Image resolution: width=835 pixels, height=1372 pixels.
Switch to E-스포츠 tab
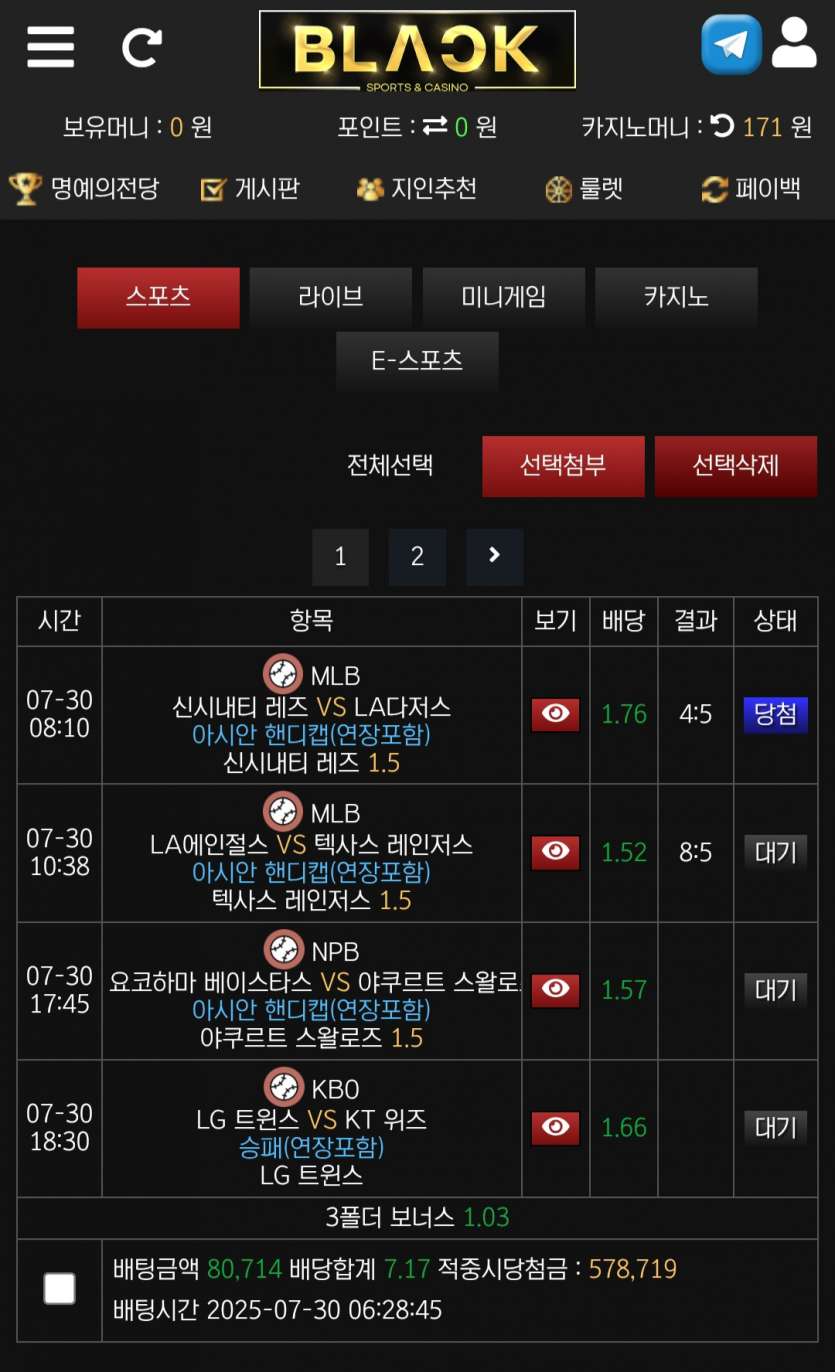click(417, 361)
